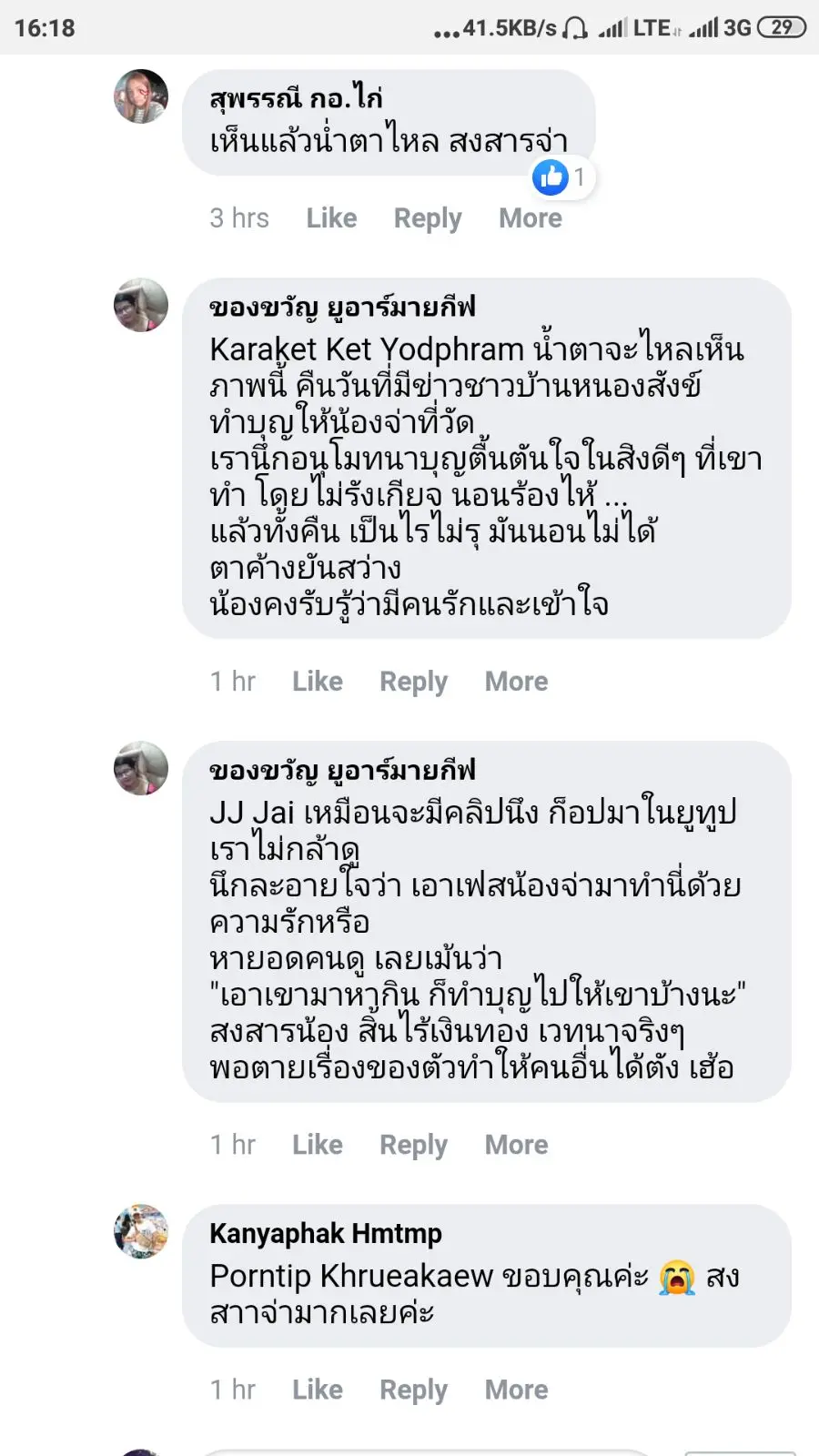Like the comment mentioning JJ Jai
Screen dimensions: 819x1456
[317, 1145]
